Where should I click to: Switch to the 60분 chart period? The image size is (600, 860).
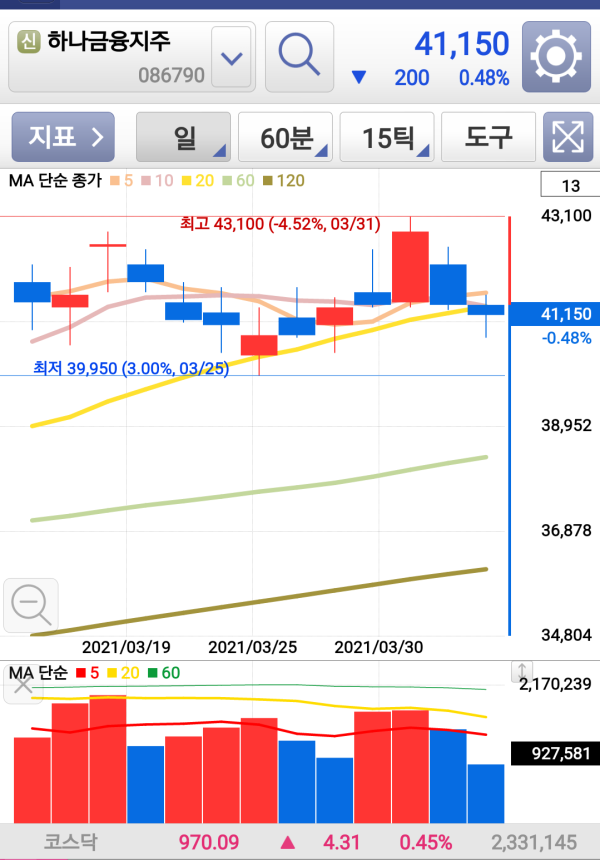pyautogui.click(x=286, y=137)
